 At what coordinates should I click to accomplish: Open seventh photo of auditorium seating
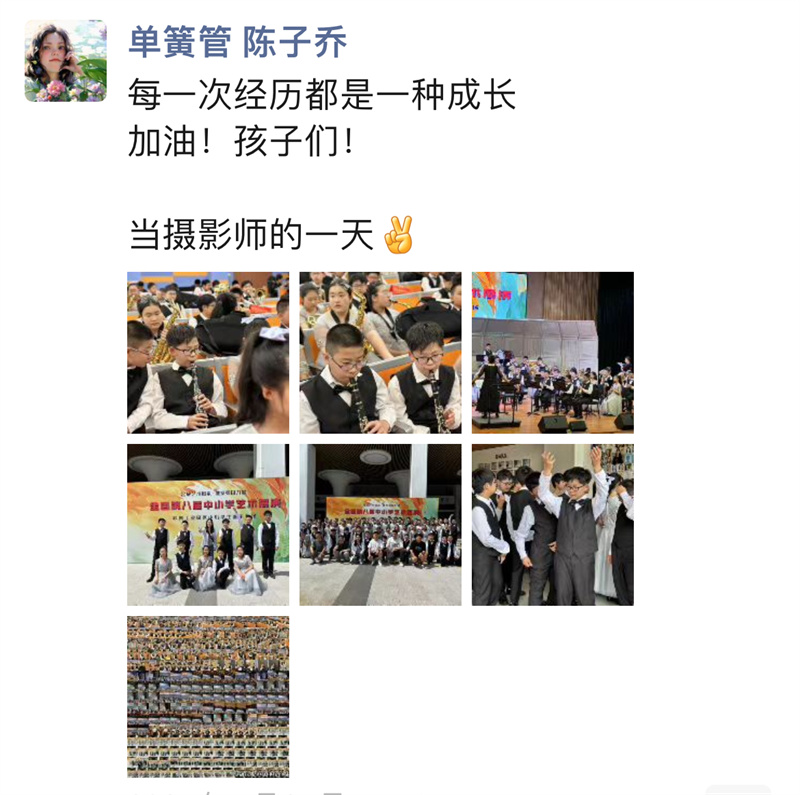[x=208, y=697]
